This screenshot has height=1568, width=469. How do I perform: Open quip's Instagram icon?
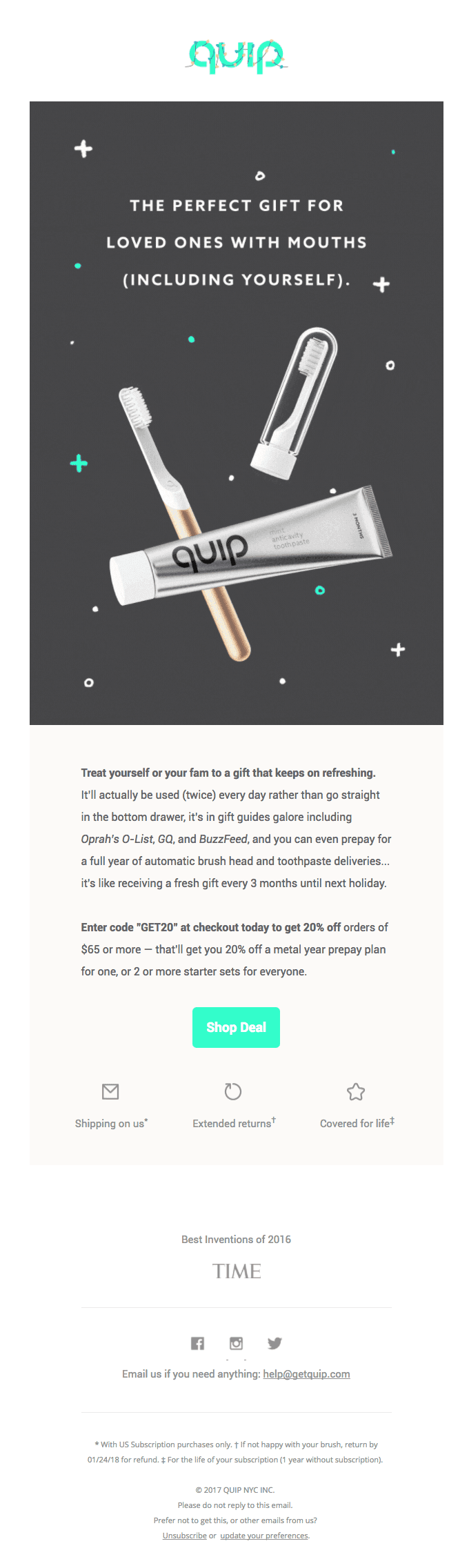tap(236, 1343)
